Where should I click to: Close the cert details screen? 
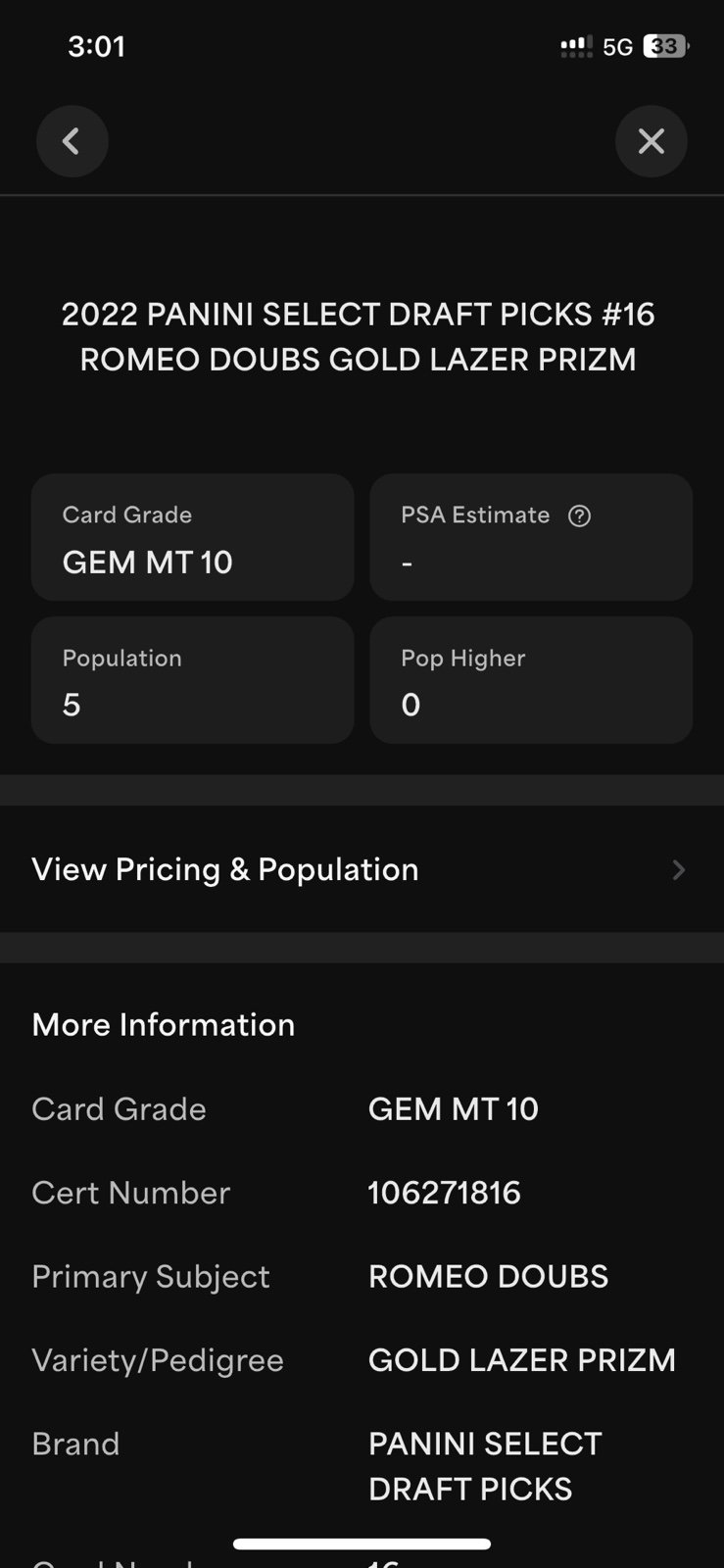[x=652, y=141]
